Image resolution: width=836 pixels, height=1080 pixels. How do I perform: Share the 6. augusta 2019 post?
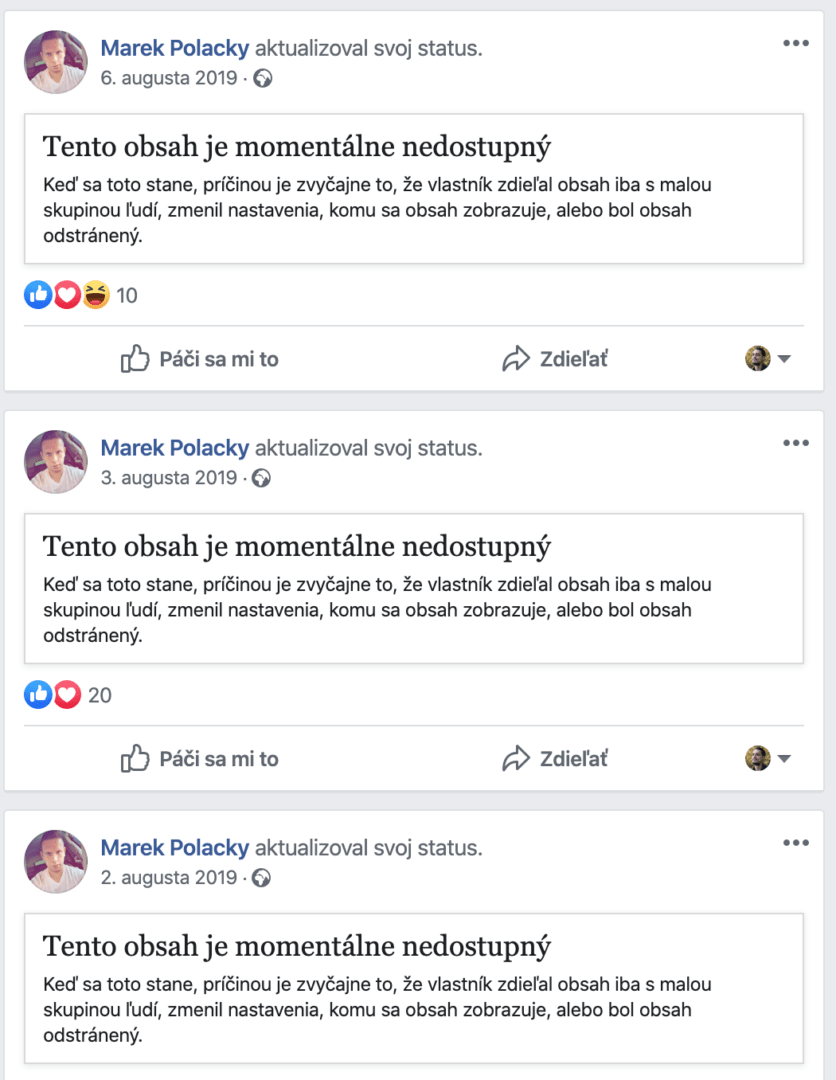pyautogui.click(x=555, y=359)
